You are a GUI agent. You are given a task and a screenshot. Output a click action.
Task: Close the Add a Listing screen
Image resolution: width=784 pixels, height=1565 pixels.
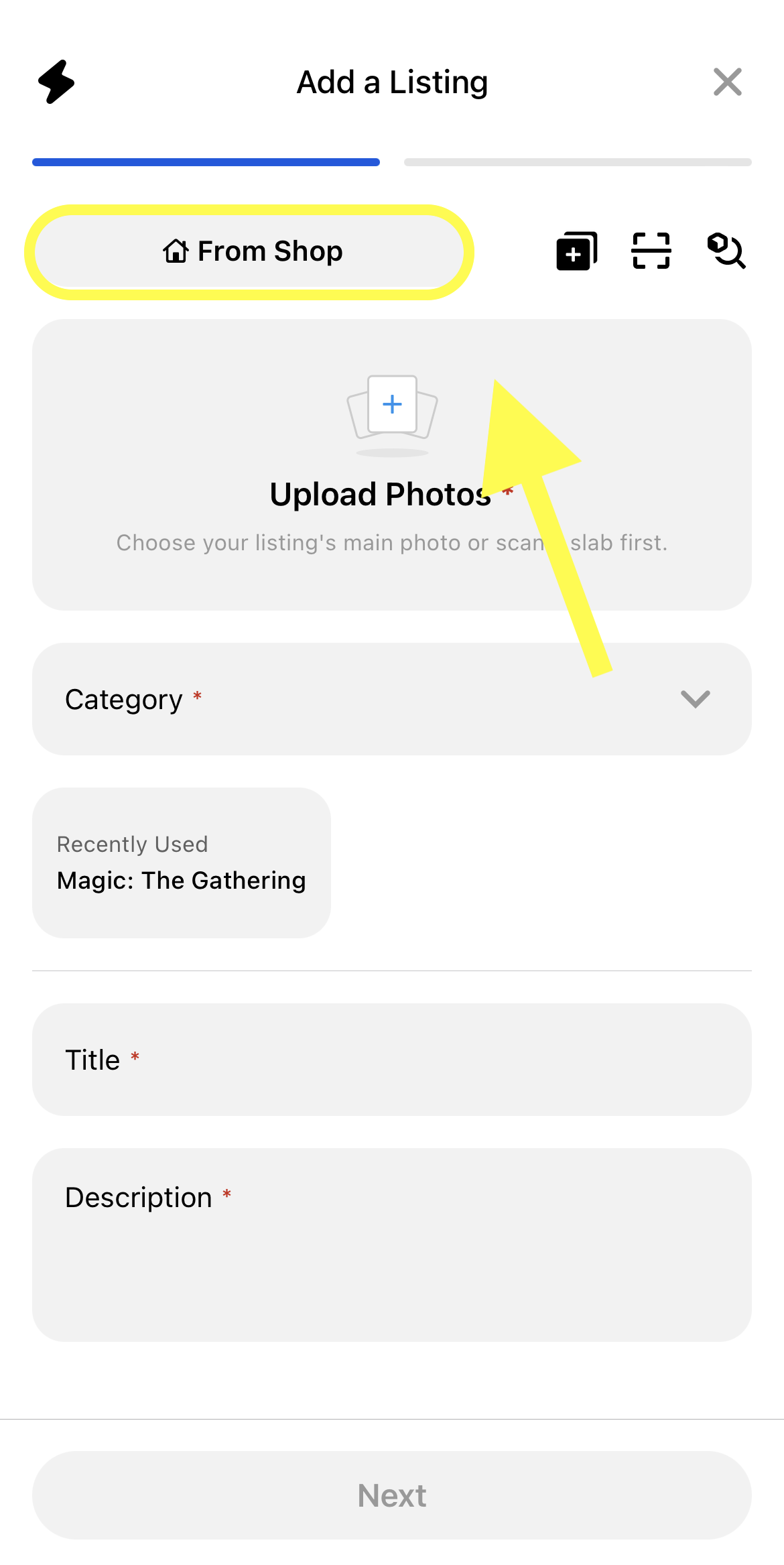pyautogui.click(x=728, y=82)
